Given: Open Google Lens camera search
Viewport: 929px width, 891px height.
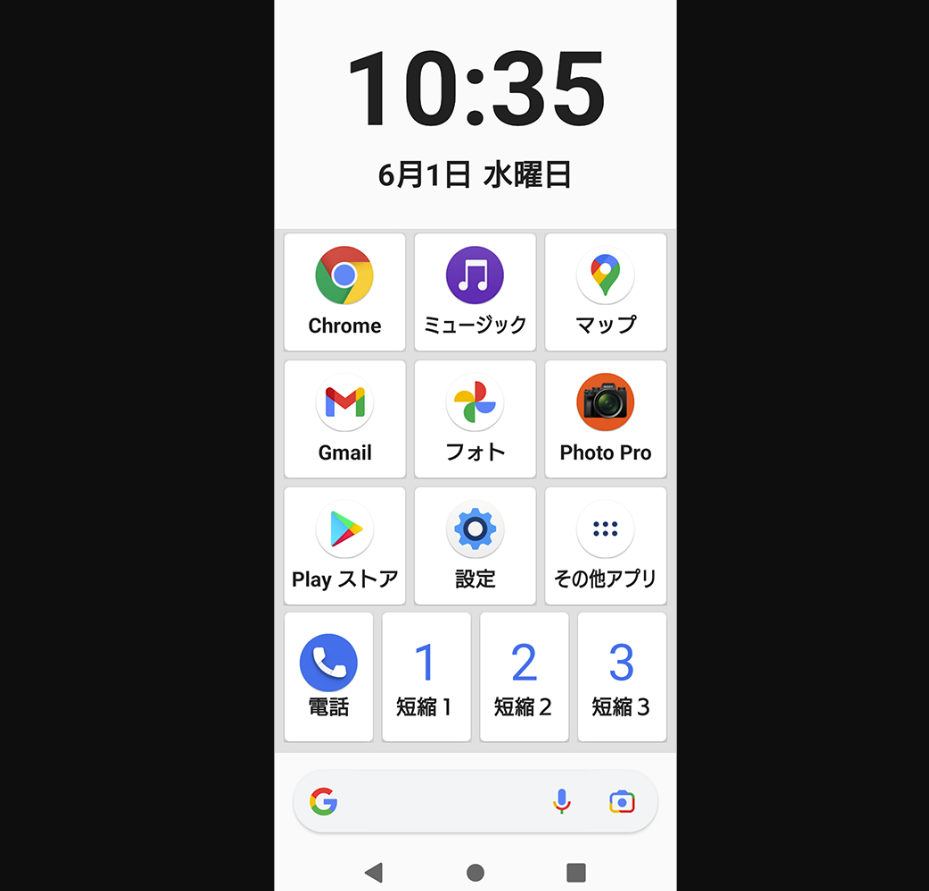Looking at the screenshot, I should 622,801.
